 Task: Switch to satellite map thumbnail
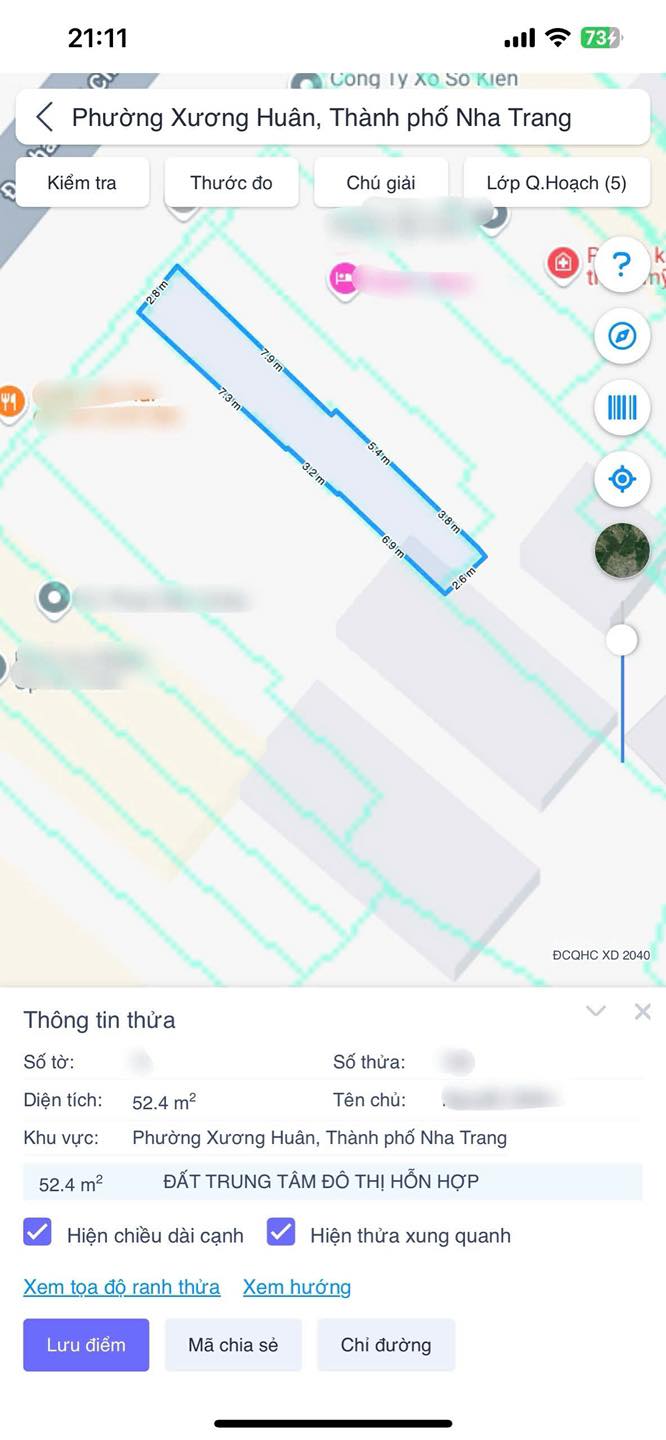tap(622, 551)
